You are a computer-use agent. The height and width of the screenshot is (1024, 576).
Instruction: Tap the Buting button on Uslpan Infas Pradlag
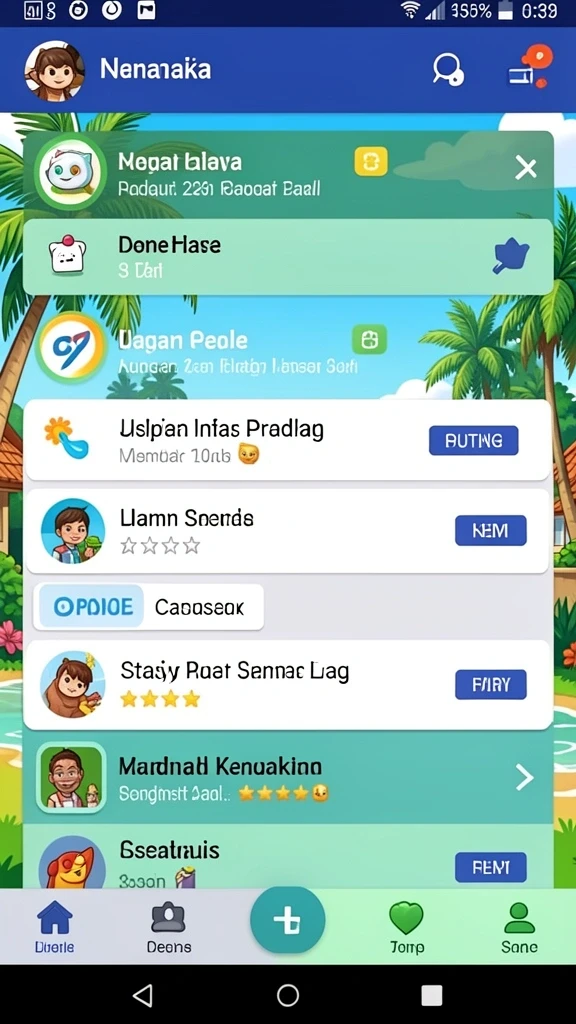coord(473,441)
